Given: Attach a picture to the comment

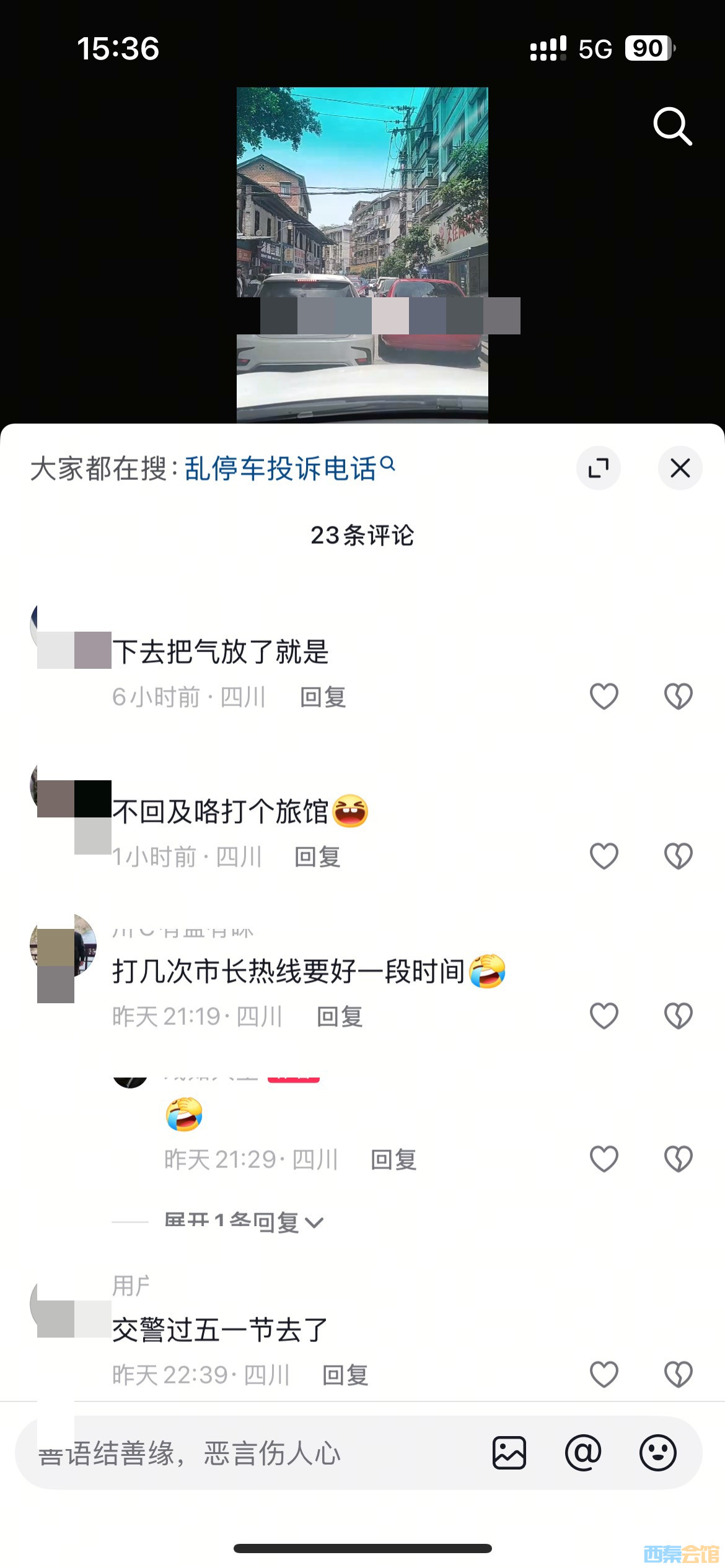Looking at the screenshot, I should coord(509,1453).
